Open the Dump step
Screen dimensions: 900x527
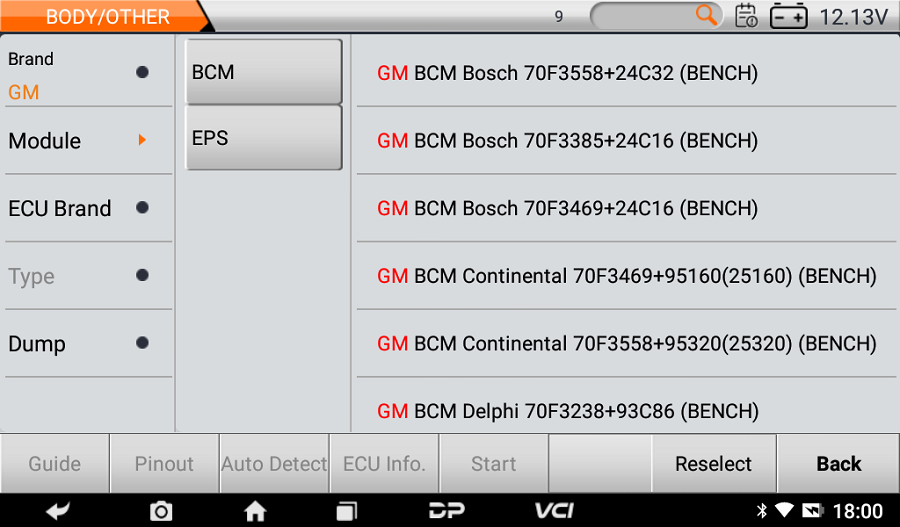[x=88, y=344]
